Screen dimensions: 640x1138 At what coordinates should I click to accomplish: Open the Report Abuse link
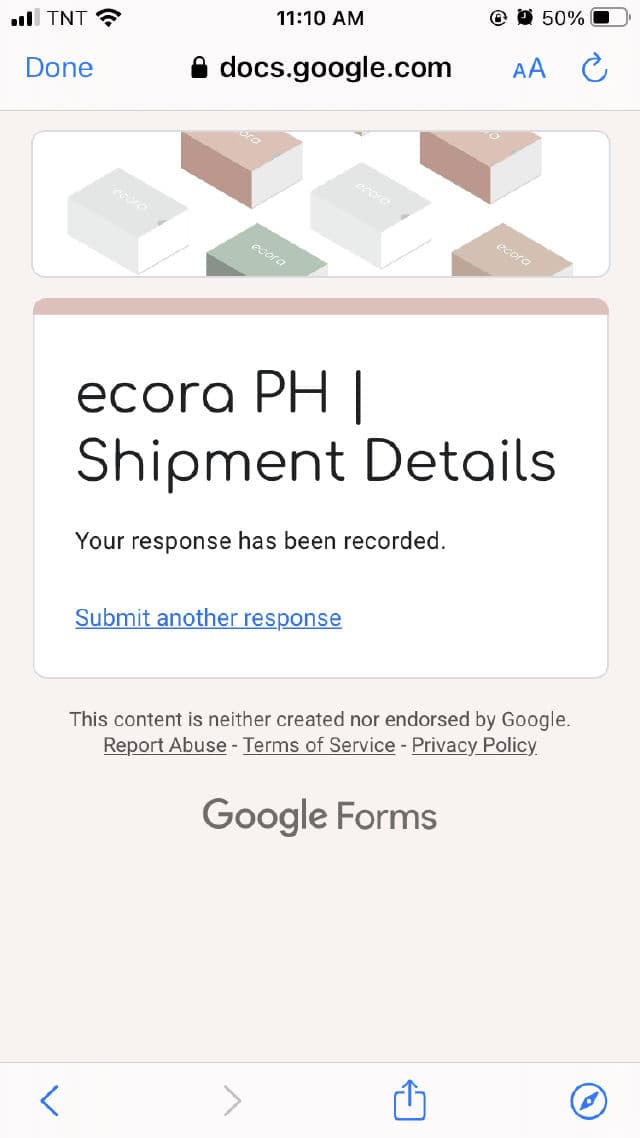[x=165, y=745]
